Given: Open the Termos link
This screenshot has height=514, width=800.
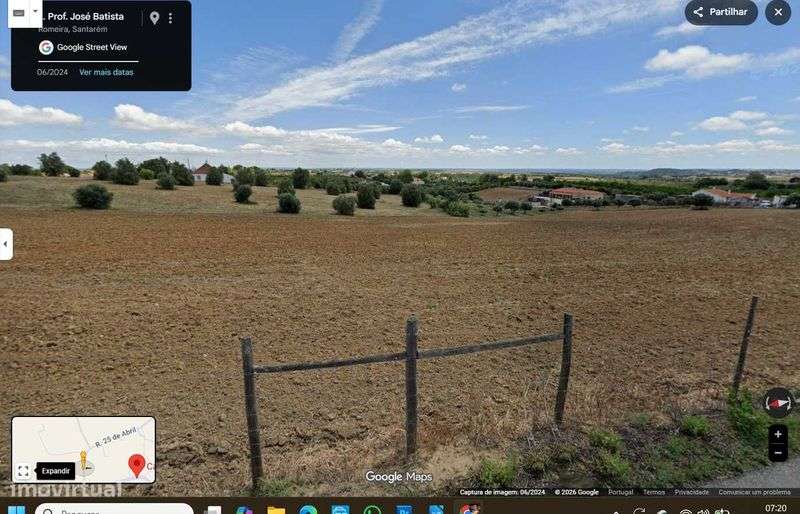Looking at the screenshot, I should 654,492.
